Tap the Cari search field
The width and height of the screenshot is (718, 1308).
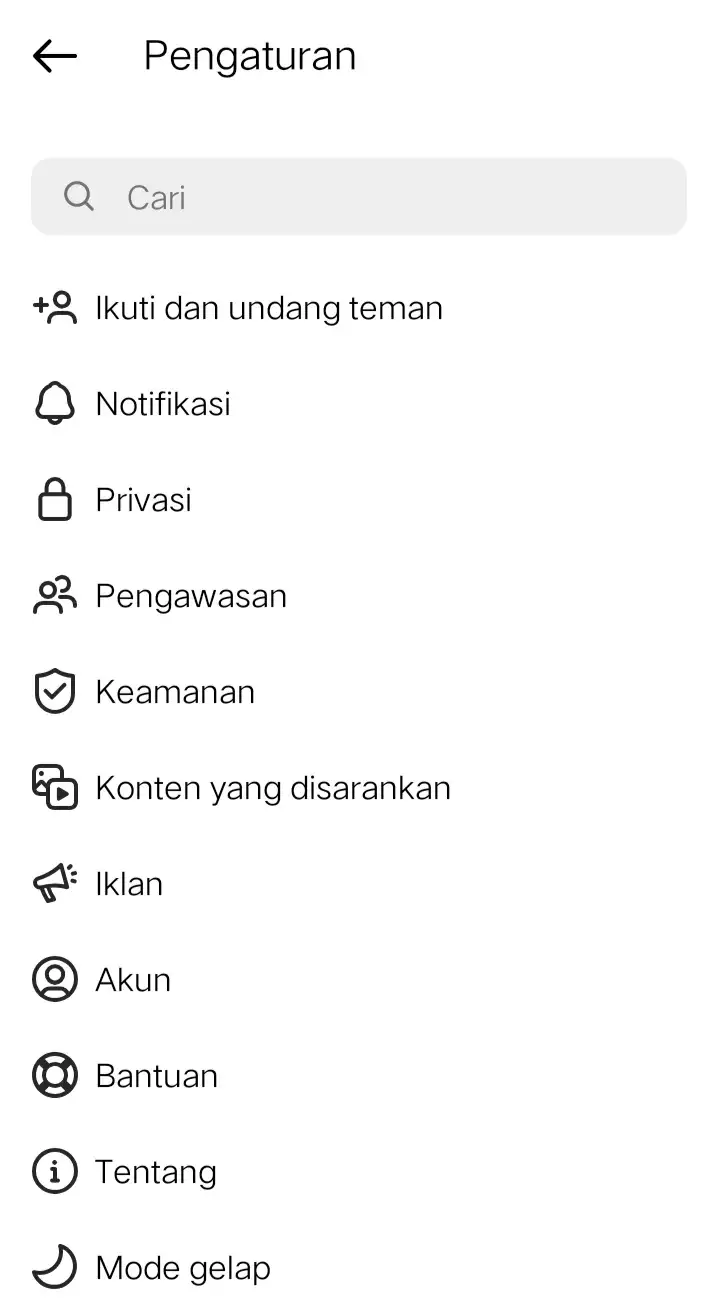[x=359, y=197]
